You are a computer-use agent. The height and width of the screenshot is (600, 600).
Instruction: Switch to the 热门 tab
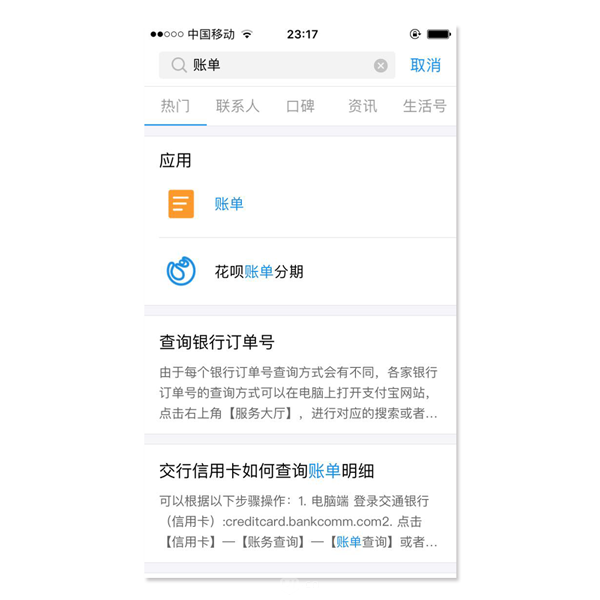(175, 106)
